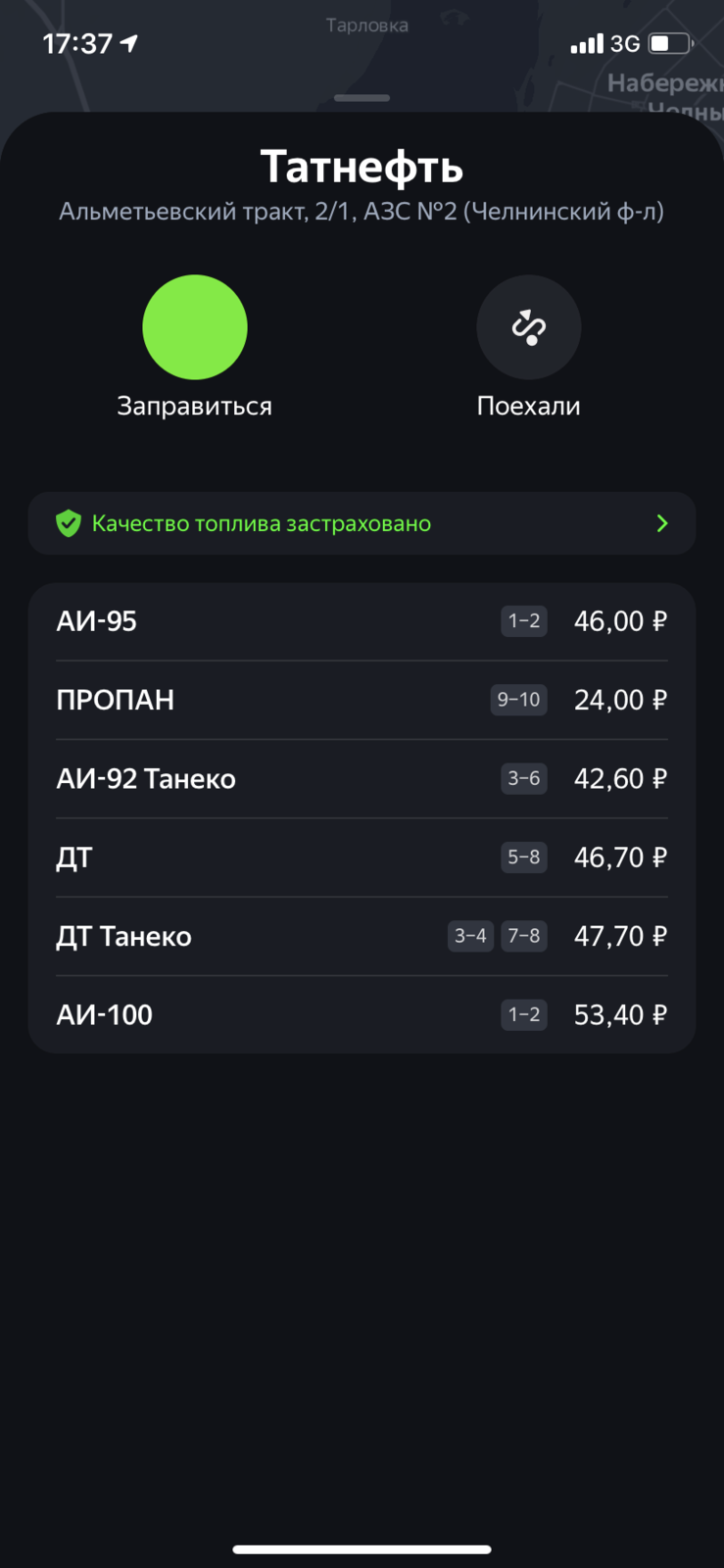Image resolution: width=724 pixels, height=1568 pixels.
Task: Start route with Поехали button
Action: (x=529, y=327)
